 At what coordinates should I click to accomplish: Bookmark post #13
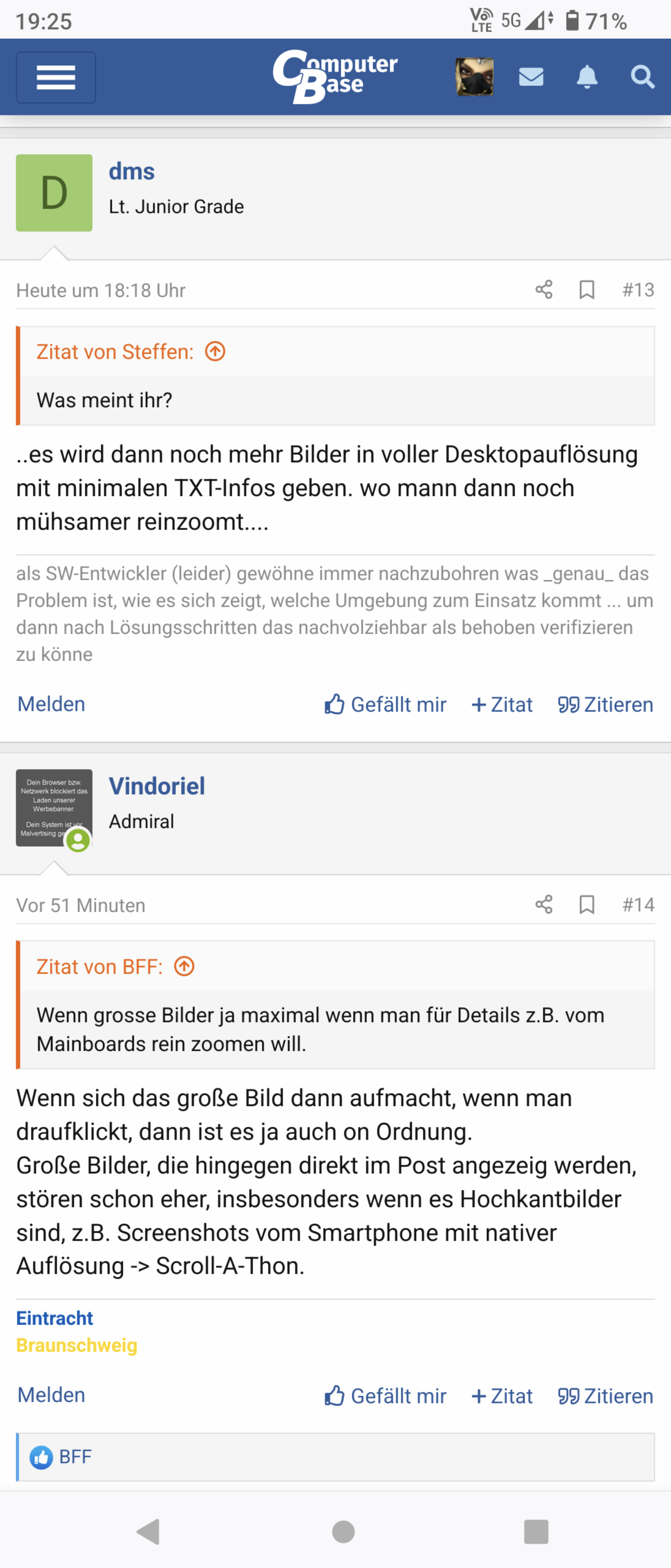587,290
